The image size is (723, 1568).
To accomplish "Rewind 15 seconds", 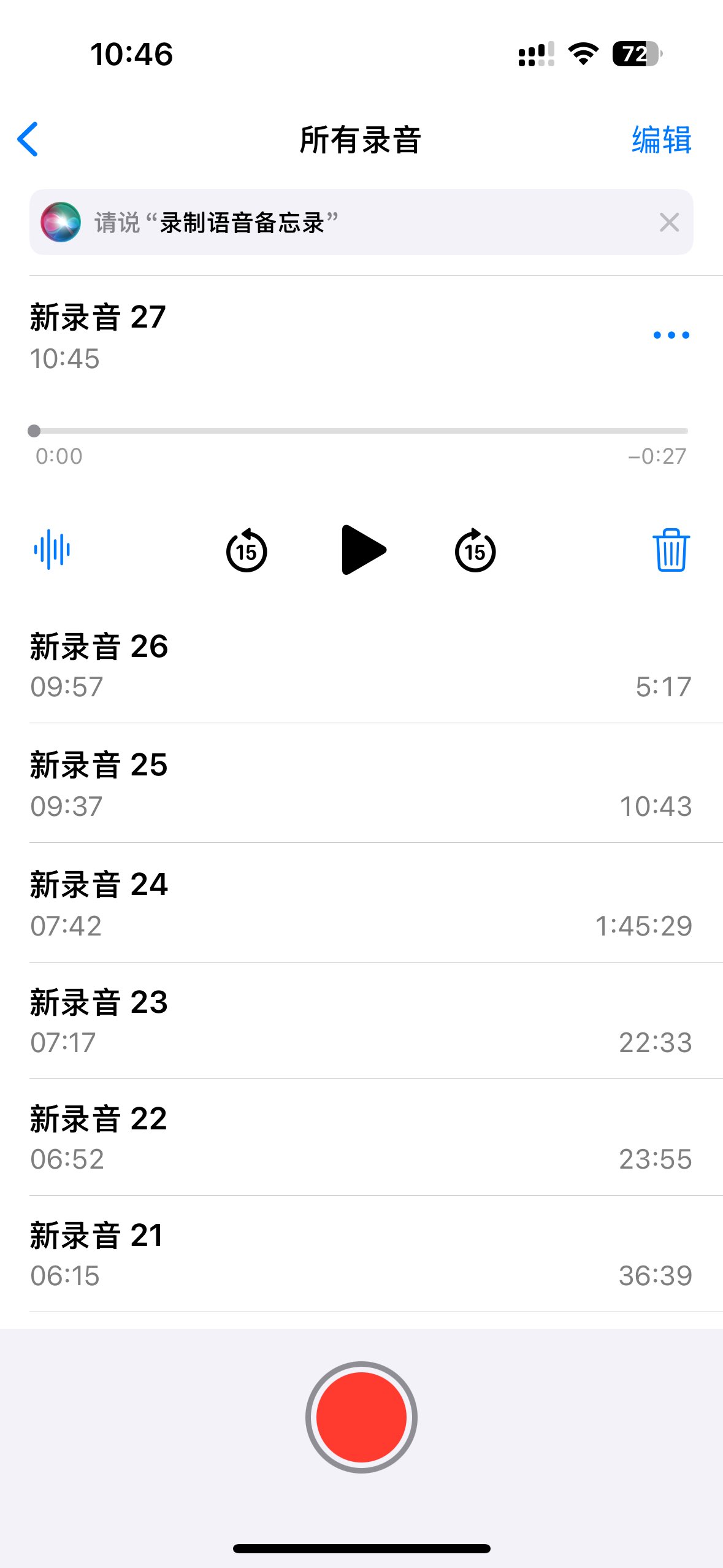I will coord(247,550).
